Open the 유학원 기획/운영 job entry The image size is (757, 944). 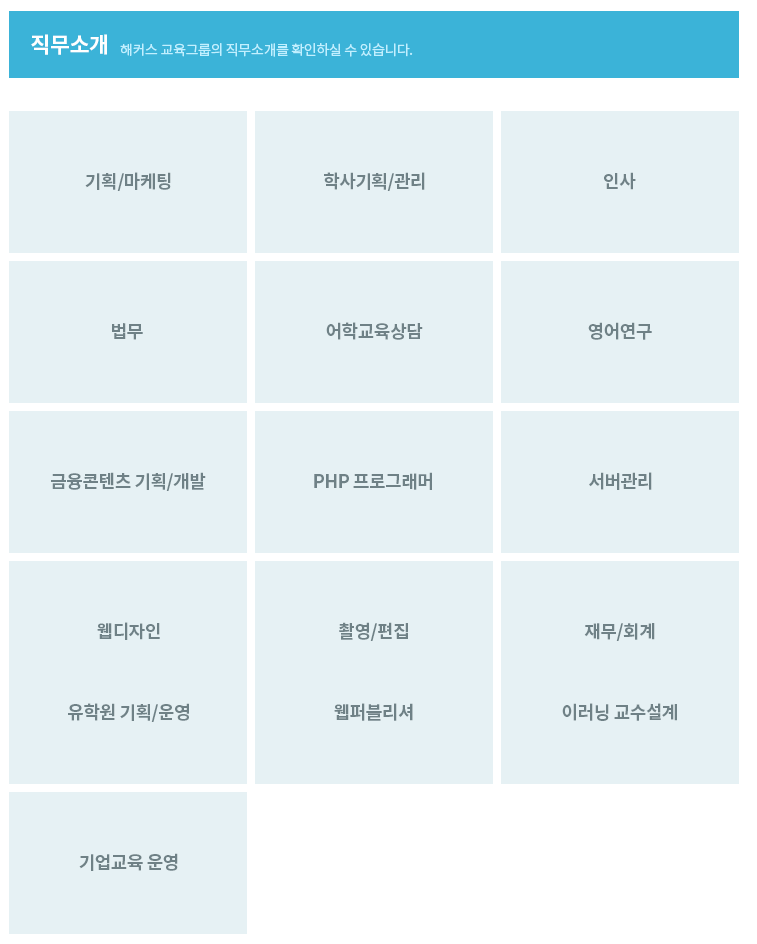click(128, 712)
